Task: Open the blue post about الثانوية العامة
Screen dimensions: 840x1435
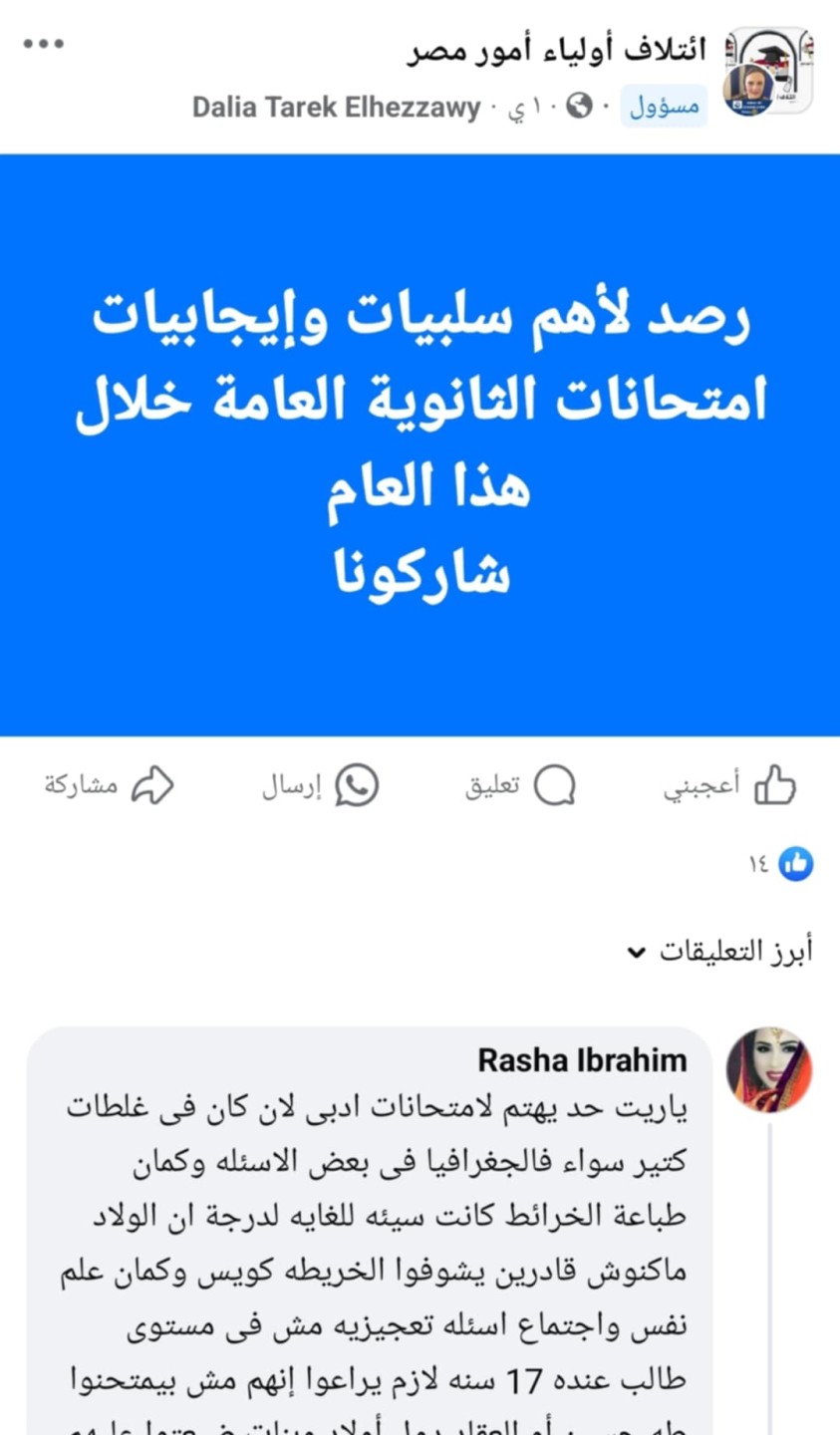Action: tap(420, 445)
